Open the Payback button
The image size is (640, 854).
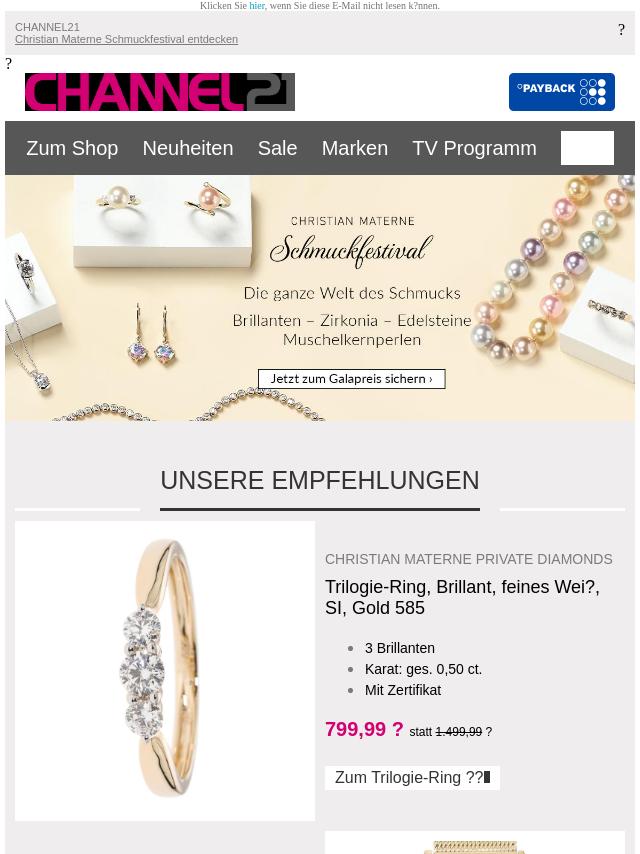coord(561,92)
